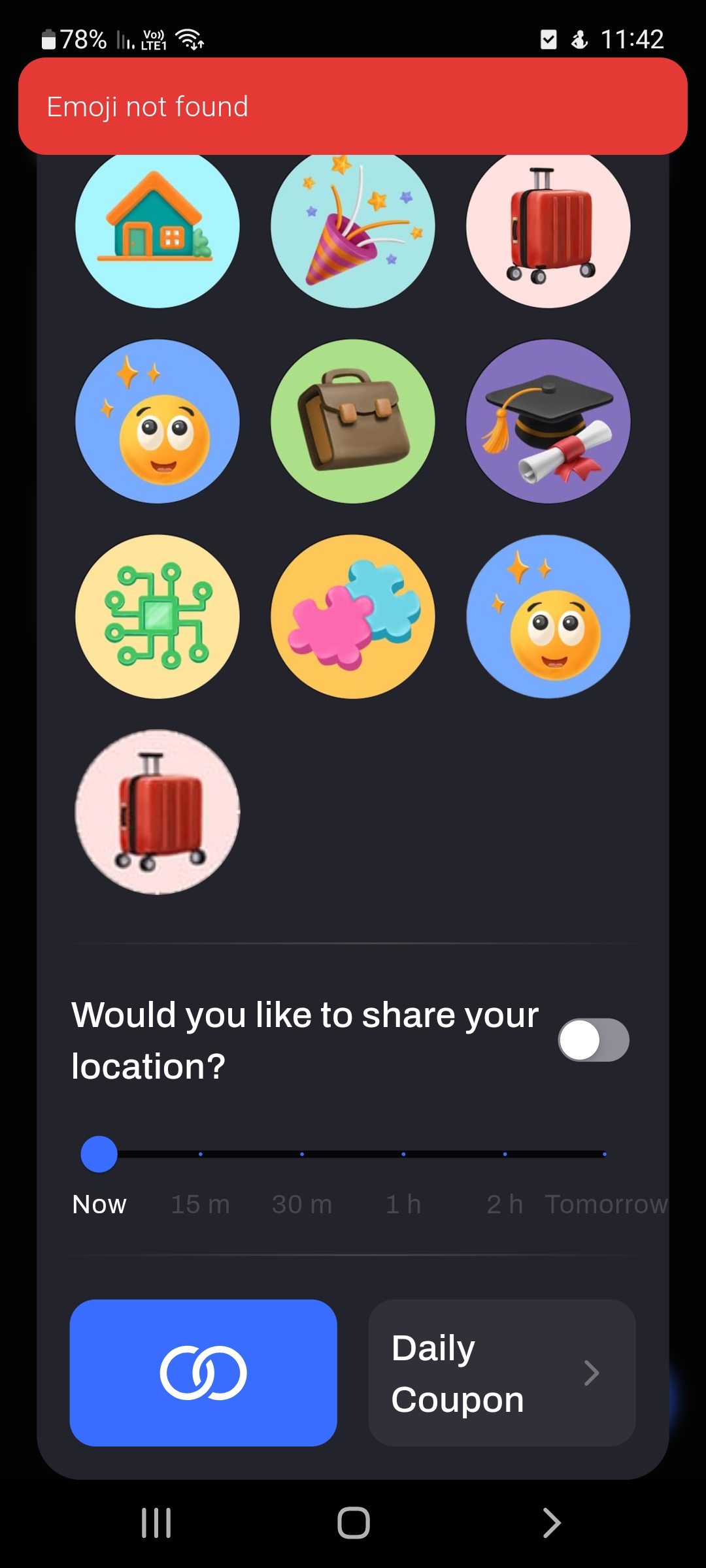
Task: Set the time slider to 30 m
Action: (x=302, y=1154)
